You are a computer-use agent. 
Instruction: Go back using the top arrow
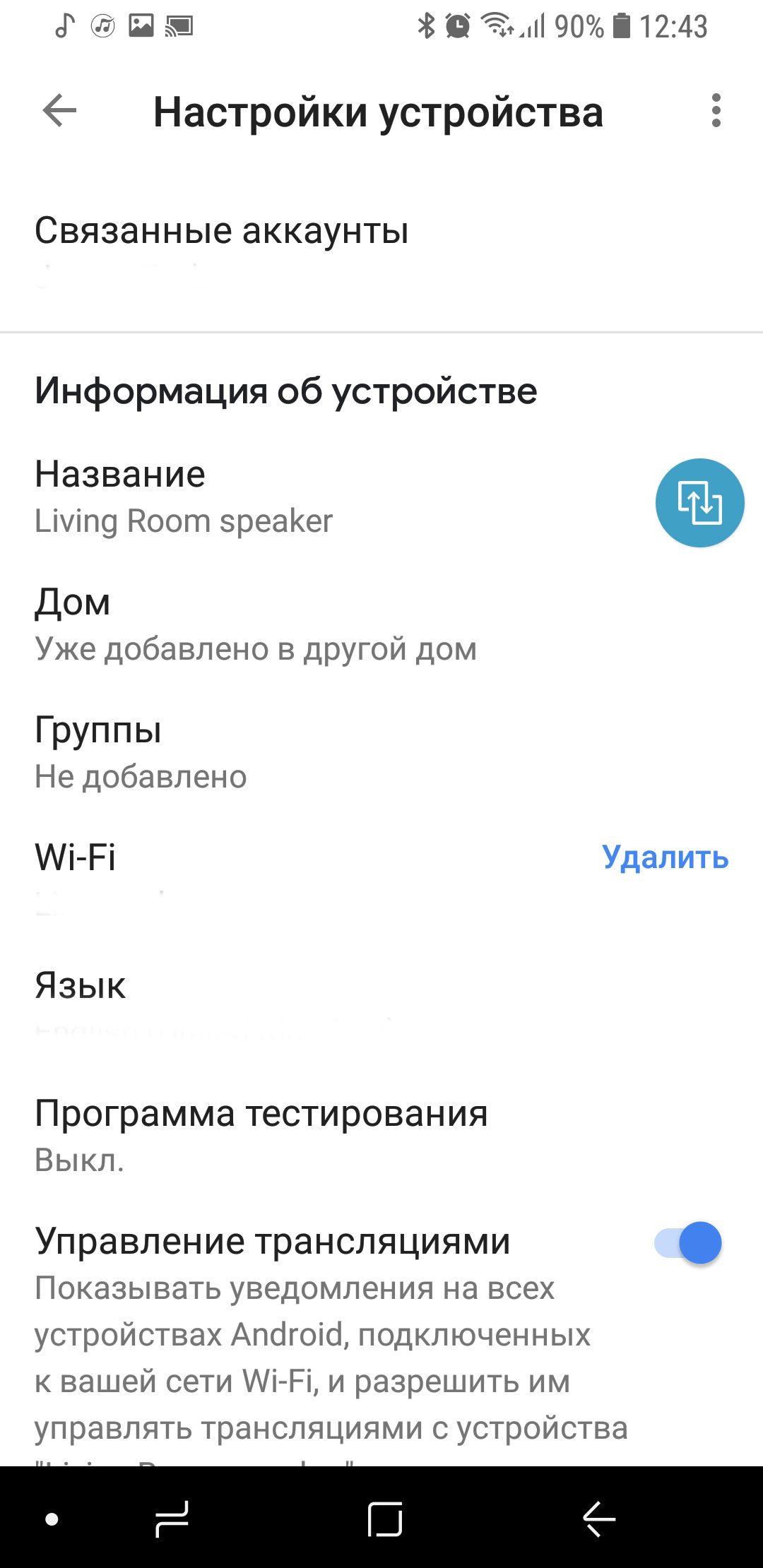pyautogui.click(x=59, y=111)
